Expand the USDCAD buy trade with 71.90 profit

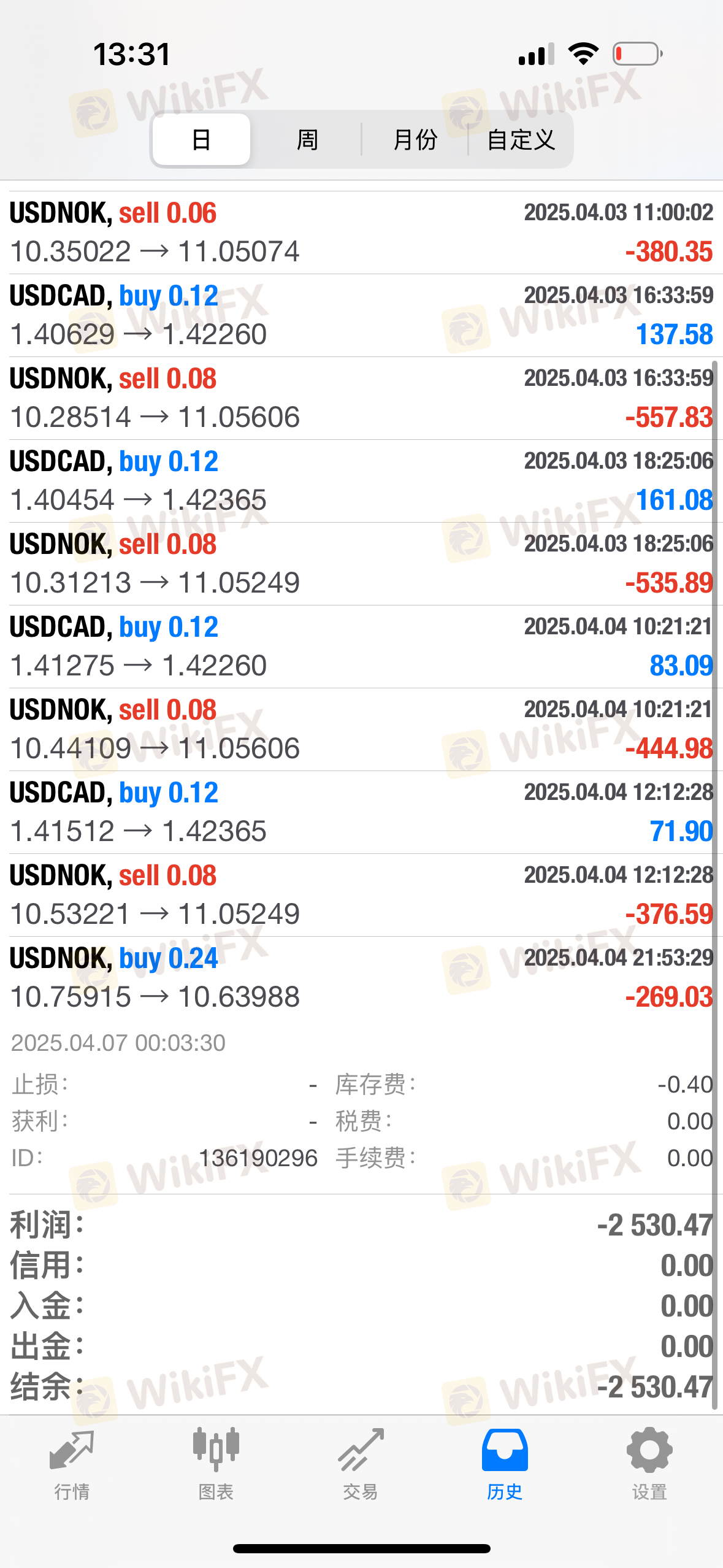coord(361,812)
